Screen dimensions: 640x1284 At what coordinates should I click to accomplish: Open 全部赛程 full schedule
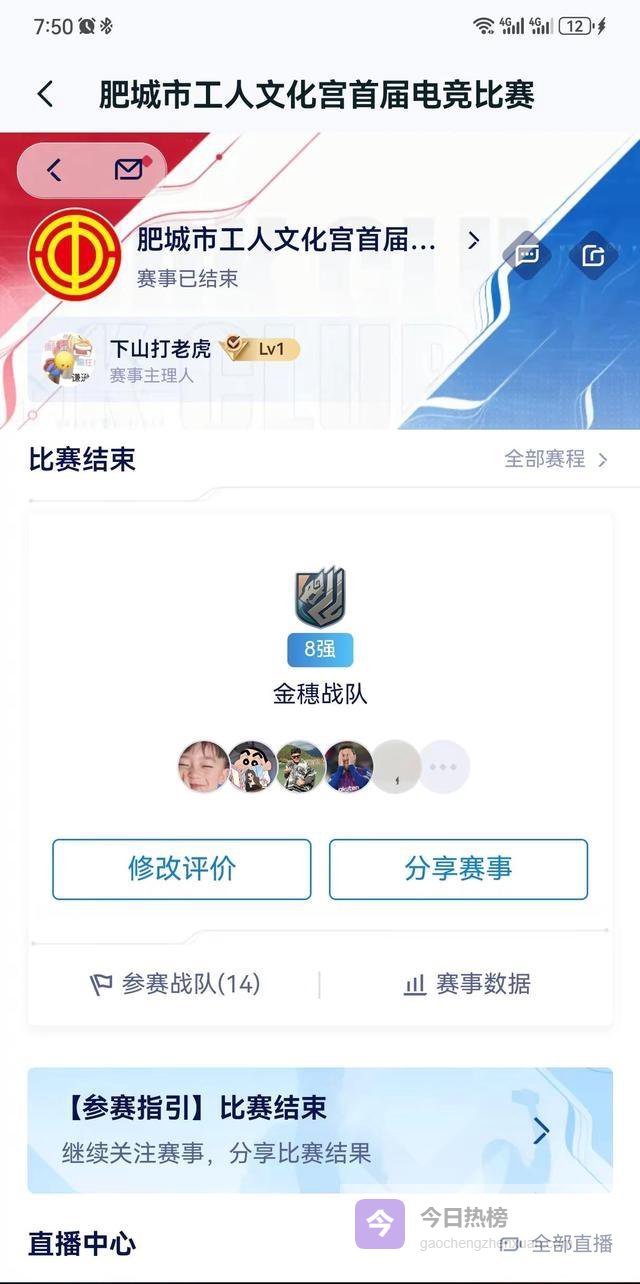[555, 459]
